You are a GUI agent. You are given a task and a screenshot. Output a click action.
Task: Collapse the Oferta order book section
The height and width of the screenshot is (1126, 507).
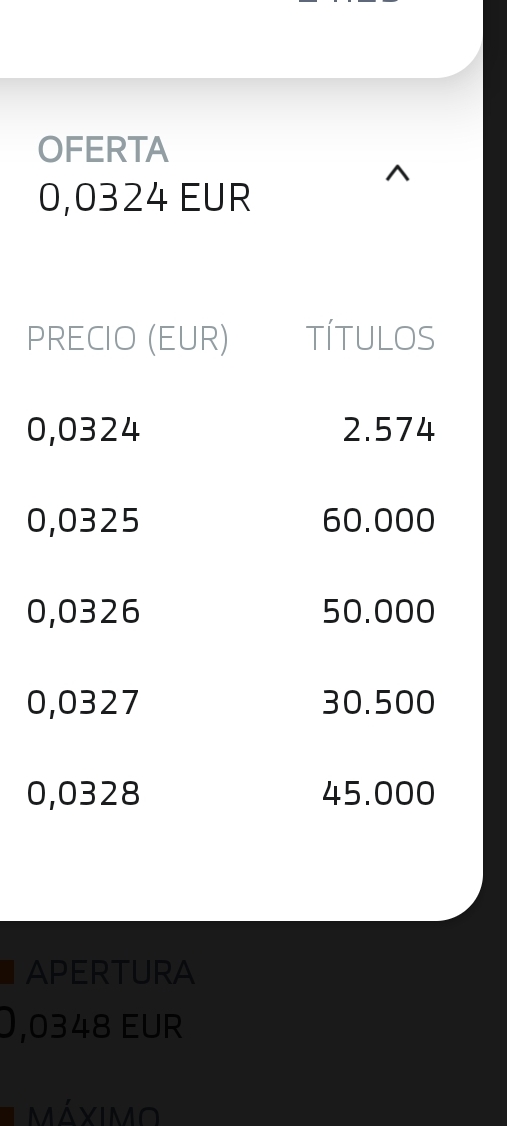[397, 173]
